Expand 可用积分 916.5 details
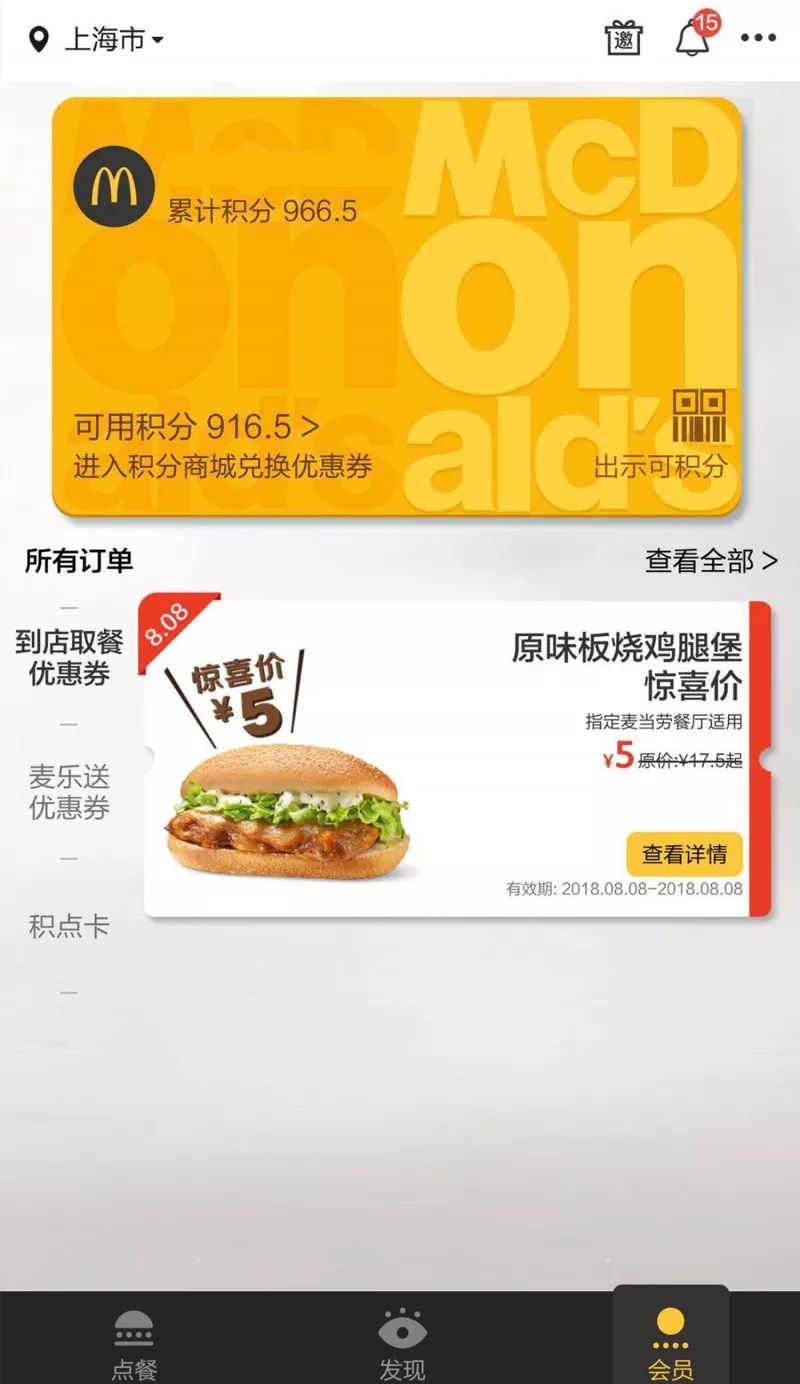 pos(195,425)
